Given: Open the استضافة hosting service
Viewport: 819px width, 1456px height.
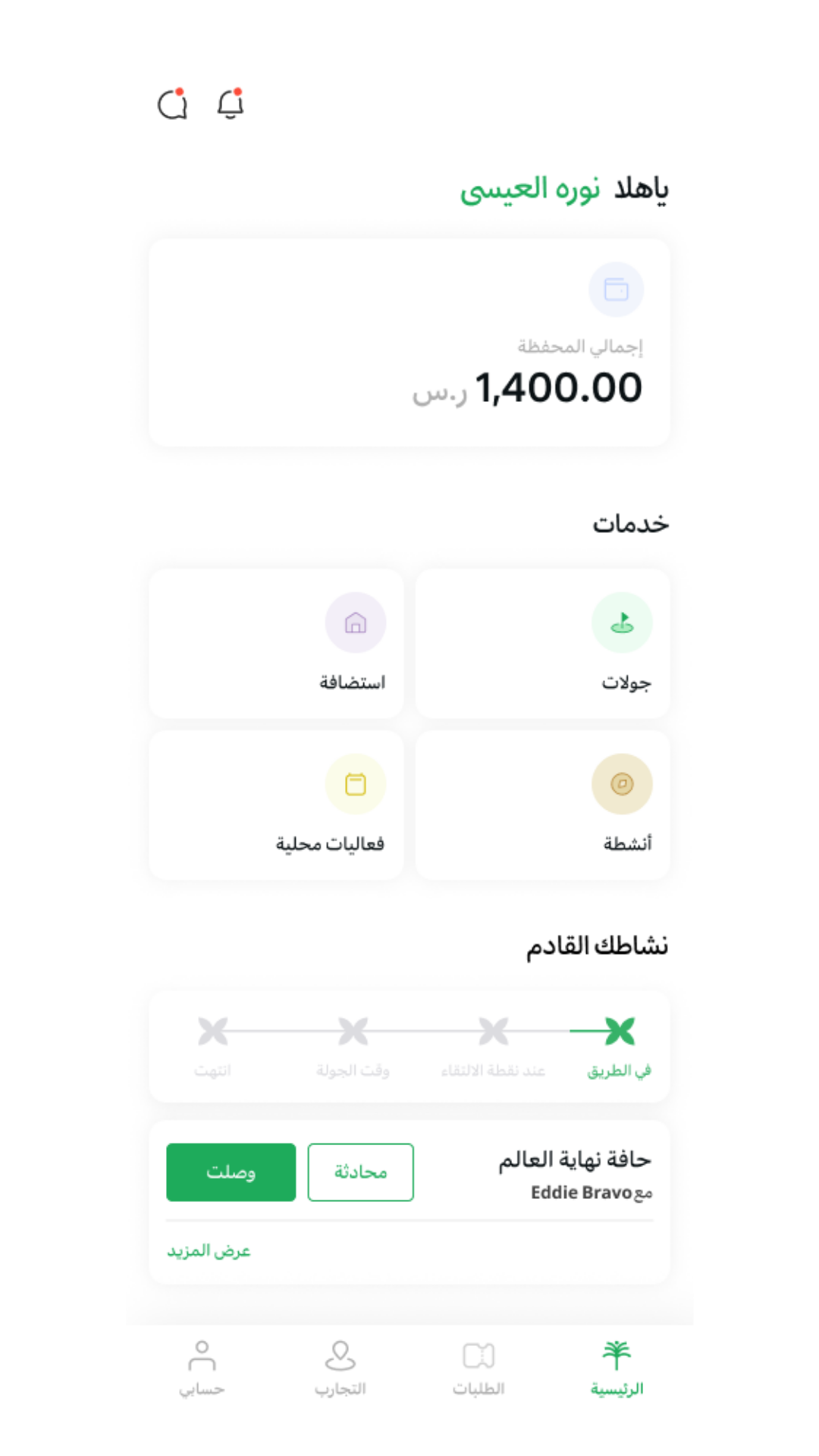Looking at the screenshot, I should pyautogui.click(x=276, y=644).
